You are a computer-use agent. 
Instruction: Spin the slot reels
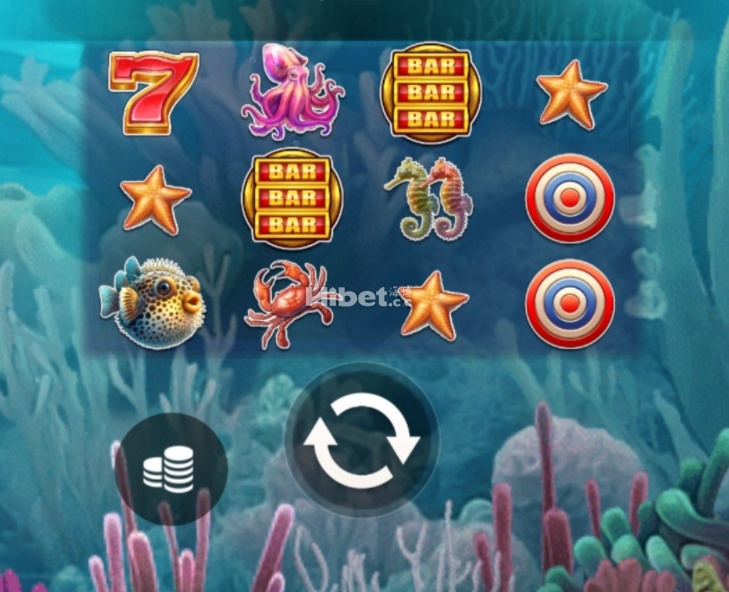click(362, 441)
